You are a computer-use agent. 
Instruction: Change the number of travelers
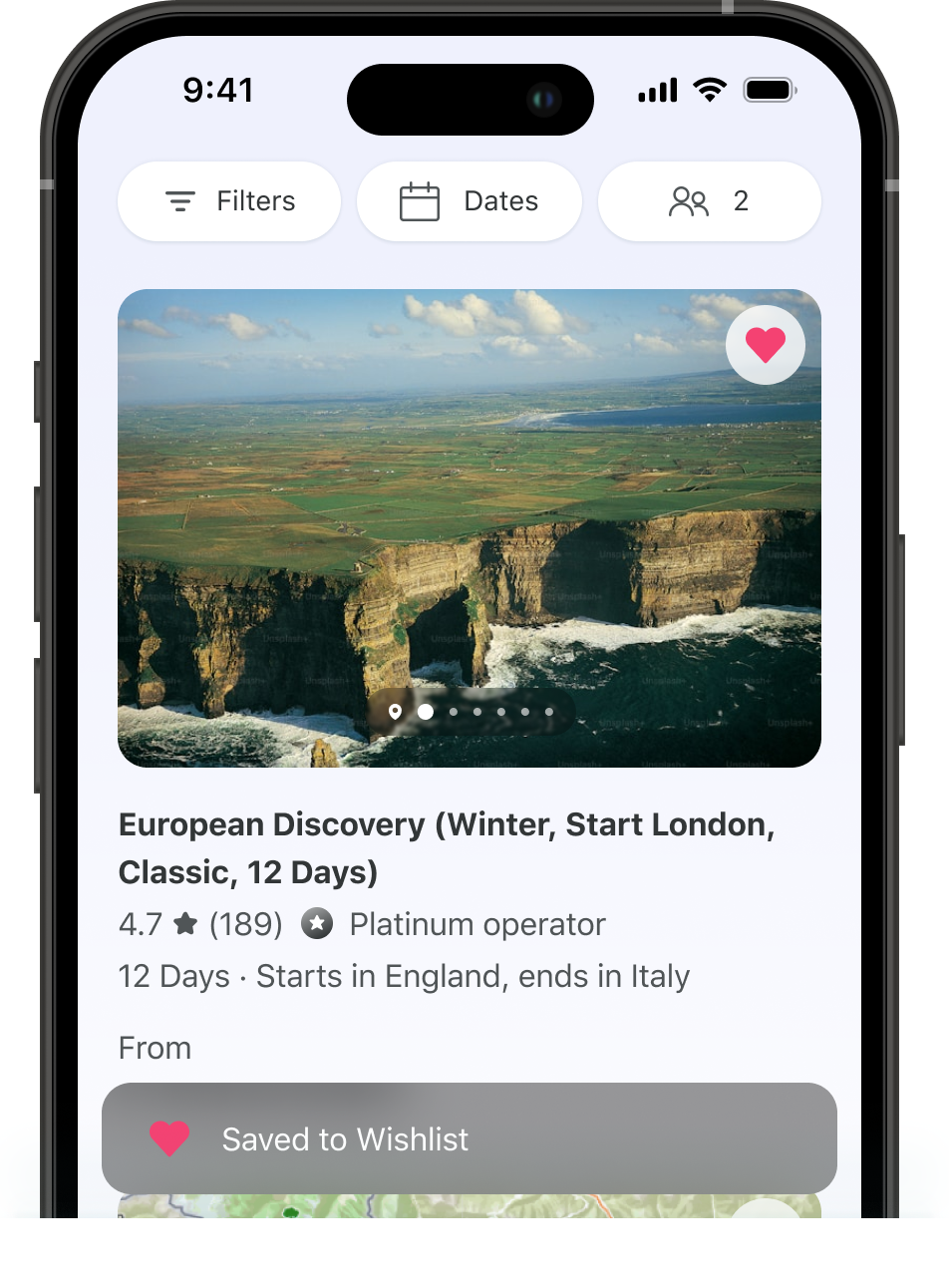pyautogui.click(x=709, y=201)
